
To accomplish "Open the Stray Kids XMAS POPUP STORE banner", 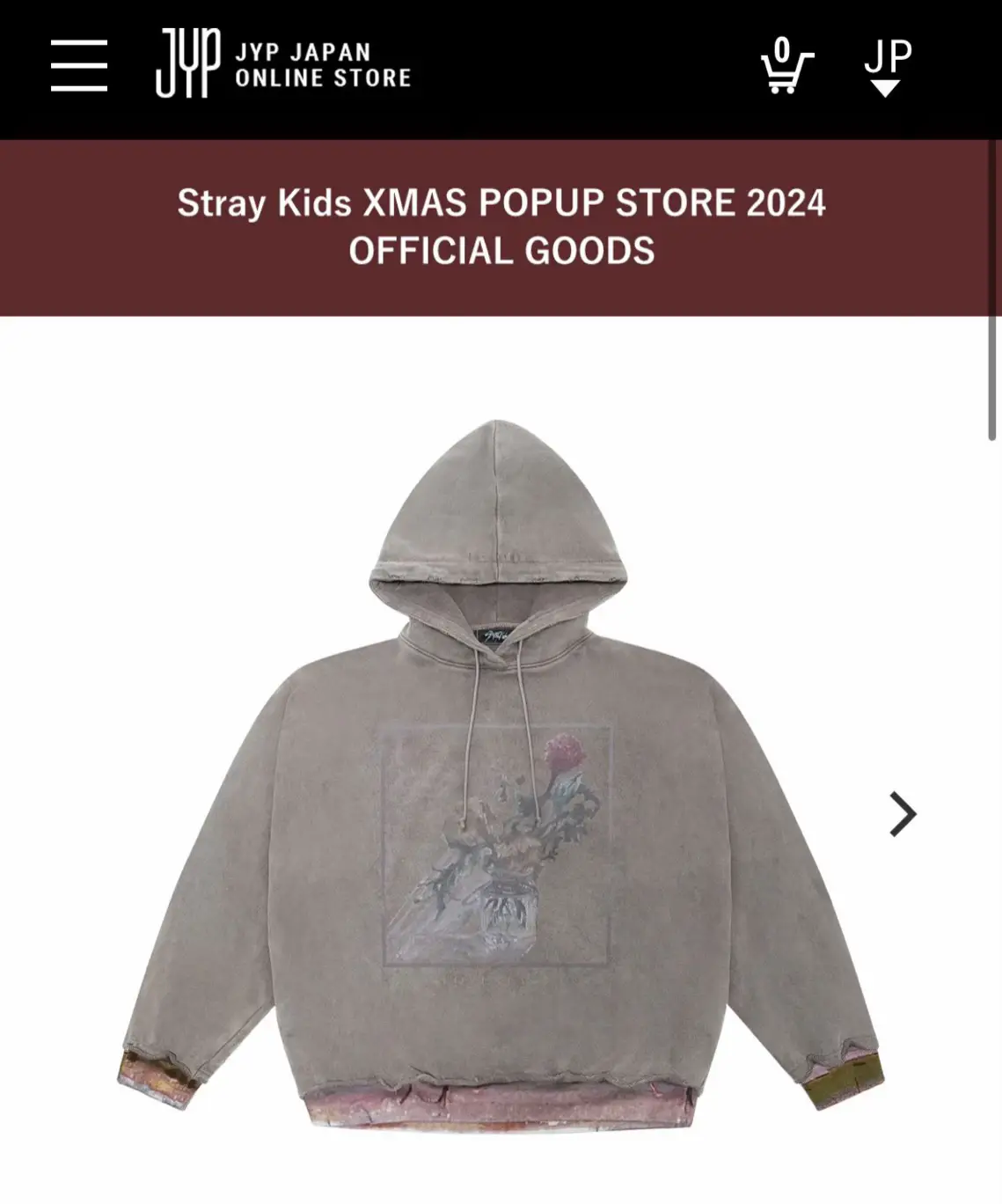I will [501, 227].
